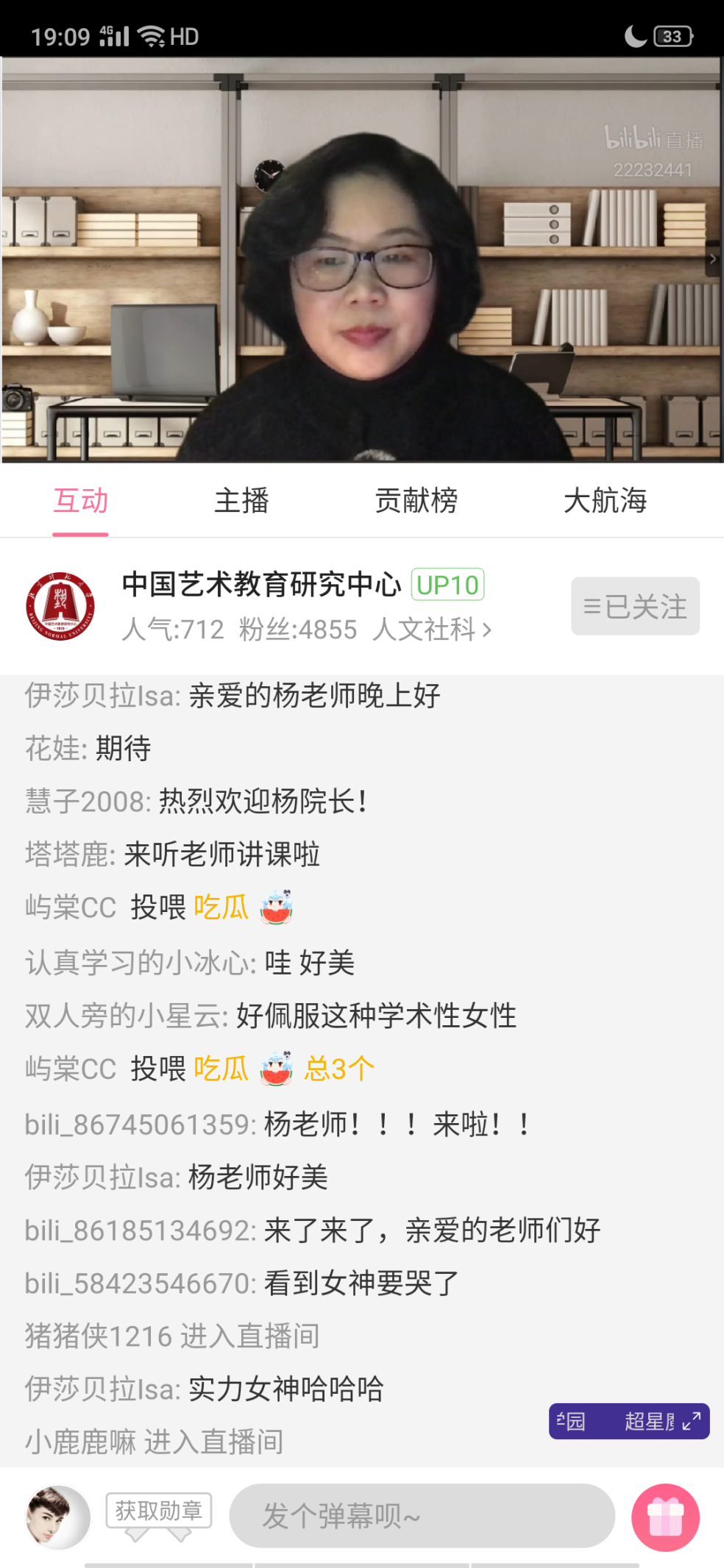The image size is (724, 1568).
Task: Tap the 已关注 follow button
Action: coord(635,607)
